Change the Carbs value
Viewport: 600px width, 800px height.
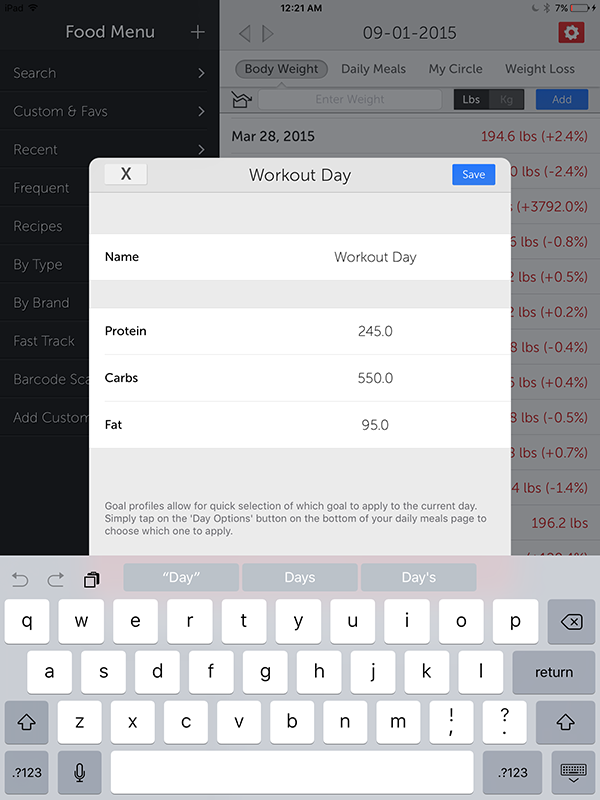coord(375,378)
